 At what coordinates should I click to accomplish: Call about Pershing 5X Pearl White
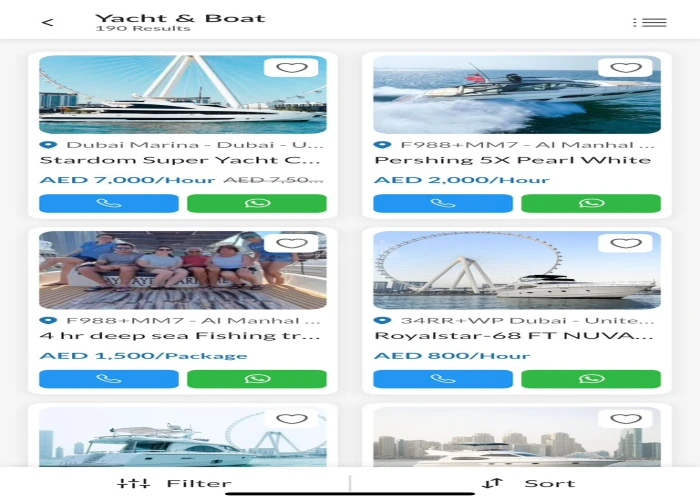pyautogui.click(x=443, y=203)
